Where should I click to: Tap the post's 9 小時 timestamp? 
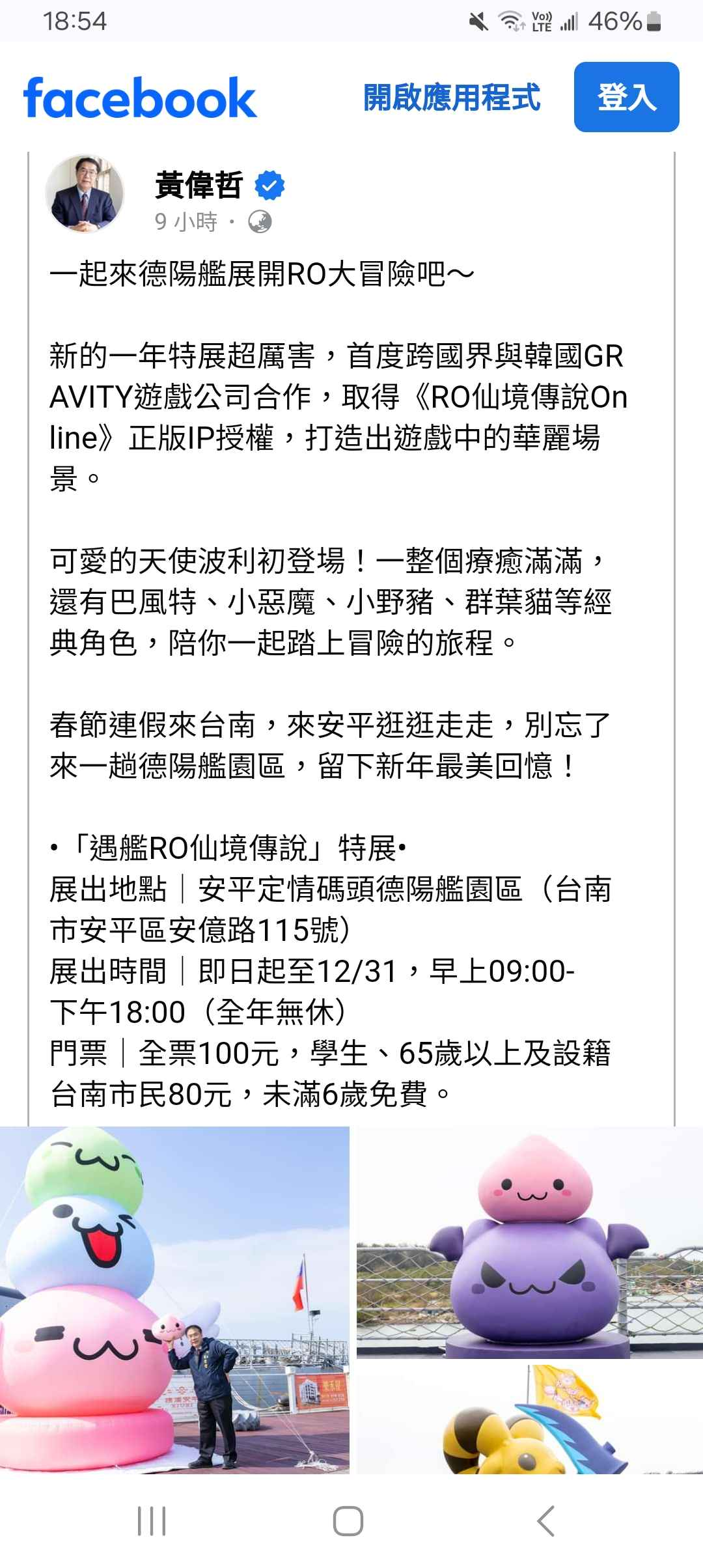click(186, 222)
